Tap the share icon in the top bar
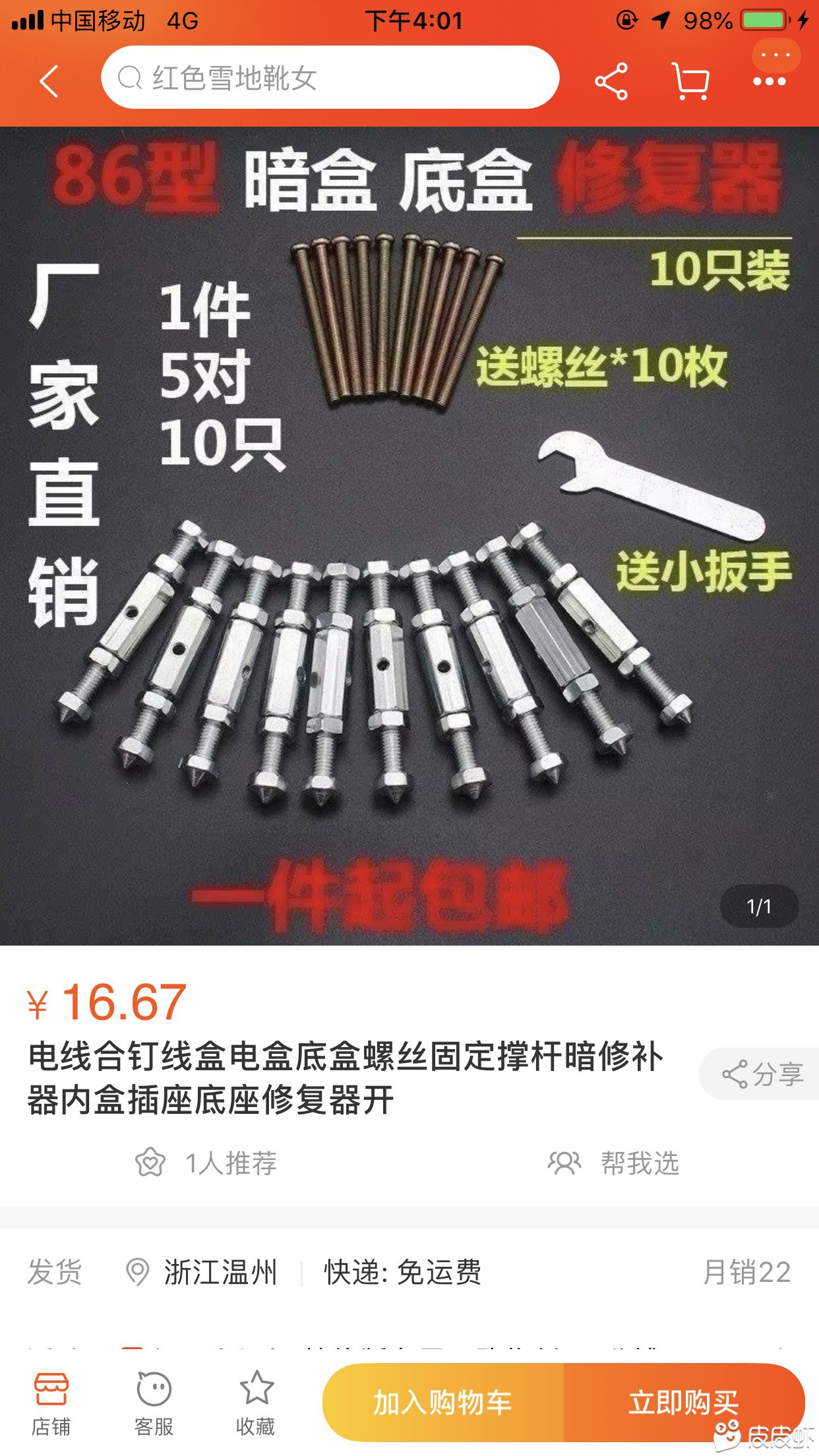 pyautogui.click(x=611, y=81)
